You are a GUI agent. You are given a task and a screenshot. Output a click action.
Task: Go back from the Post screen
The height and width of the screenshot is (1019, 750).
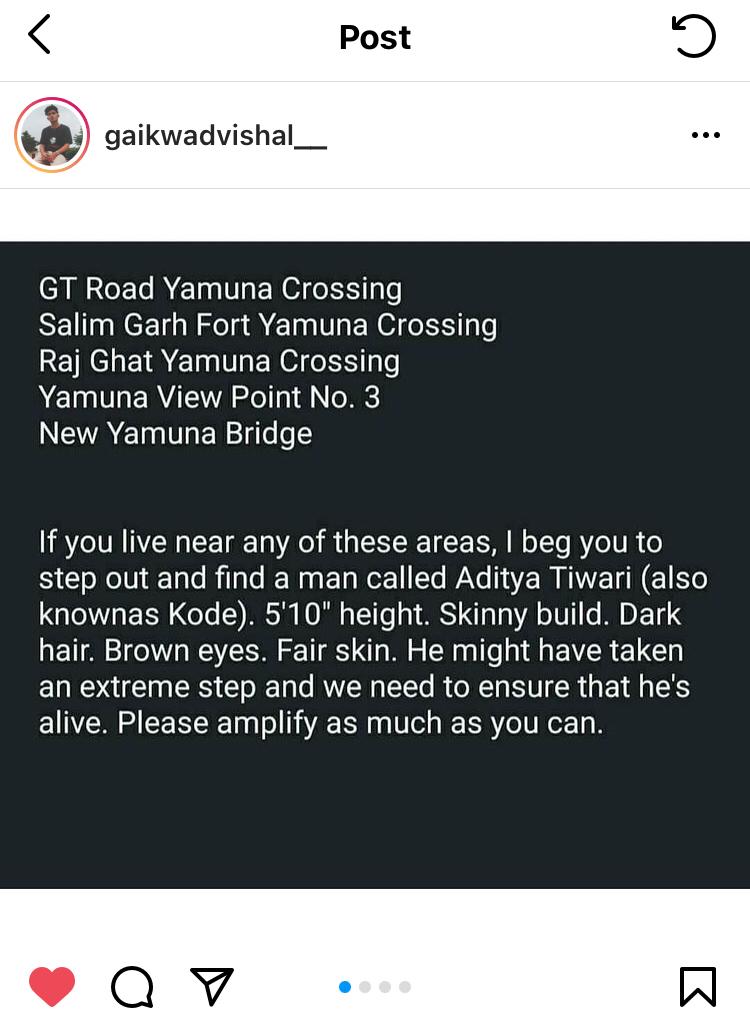[39, 37]
